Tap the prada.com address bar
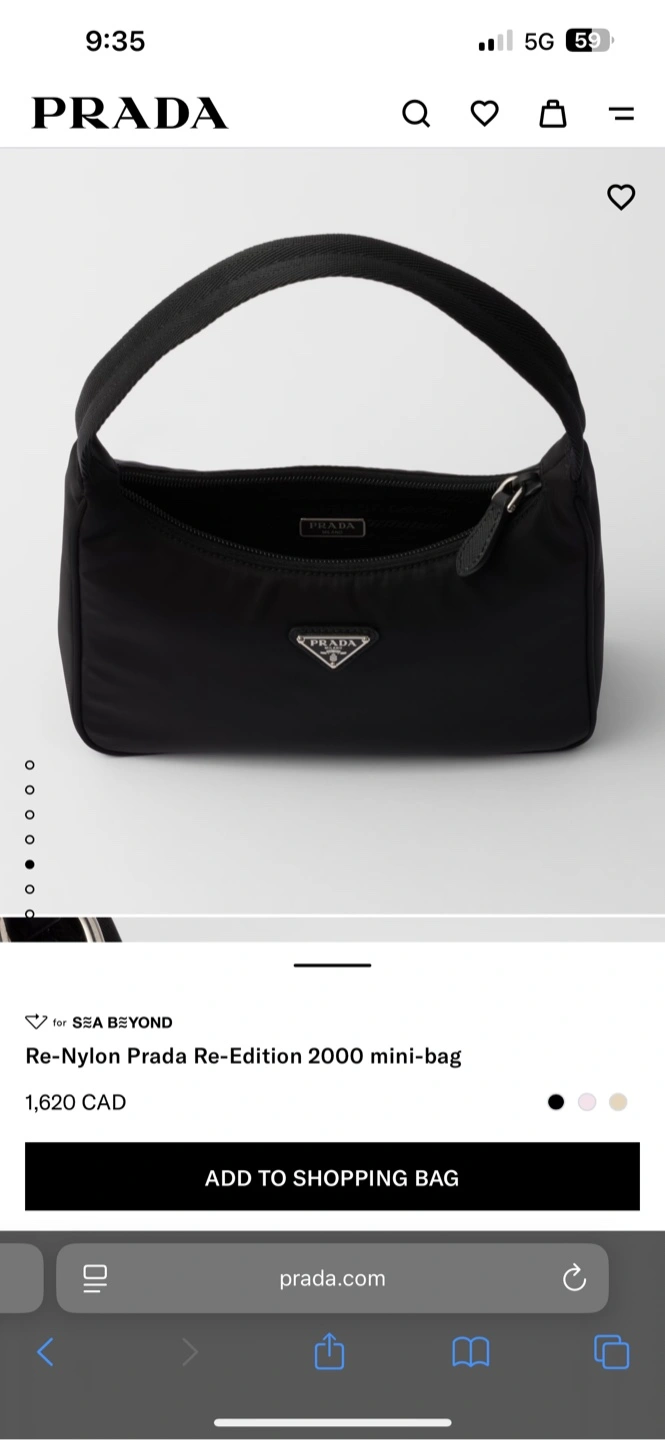 pyautogui.click(x=332, y=1278)
